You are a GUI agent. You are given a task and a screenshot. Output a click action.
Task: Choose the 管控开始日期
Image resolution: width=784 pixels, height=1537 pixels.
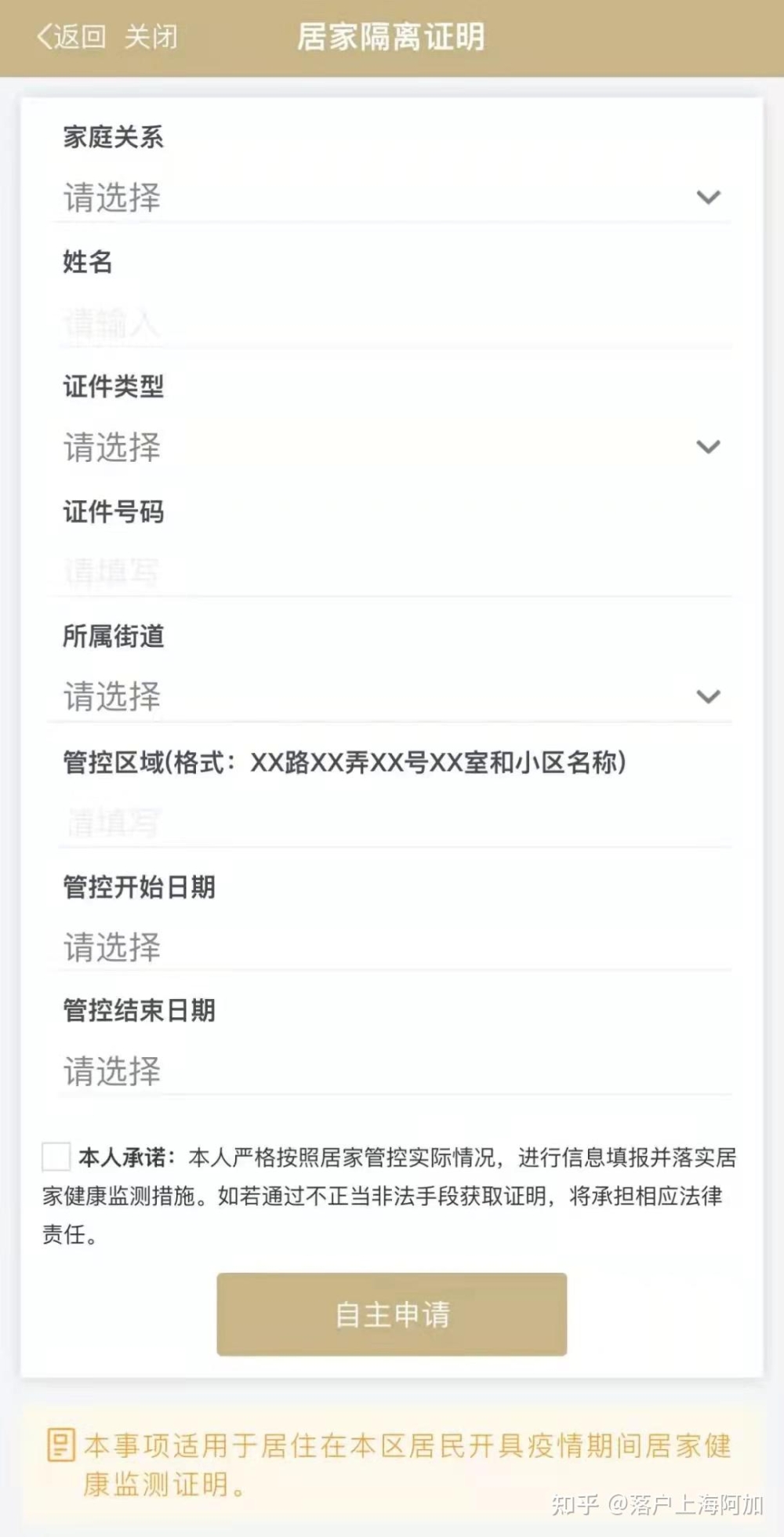(x=392, y=947)
